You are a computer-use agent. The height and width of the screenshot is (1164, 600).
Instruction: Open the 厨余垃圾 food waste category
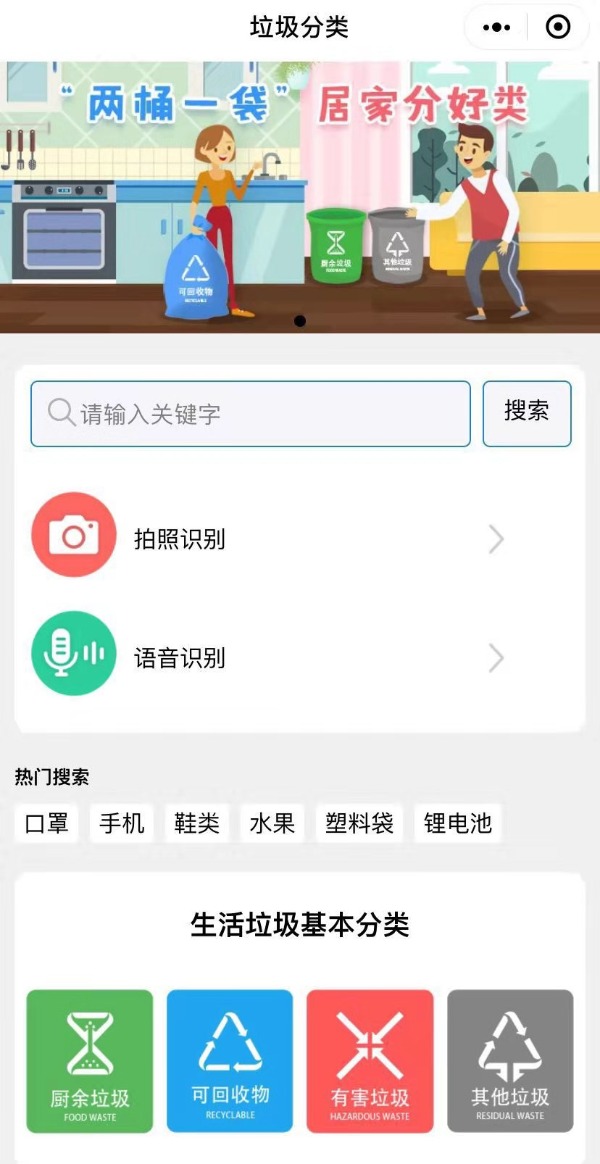tap(90, 1061)
